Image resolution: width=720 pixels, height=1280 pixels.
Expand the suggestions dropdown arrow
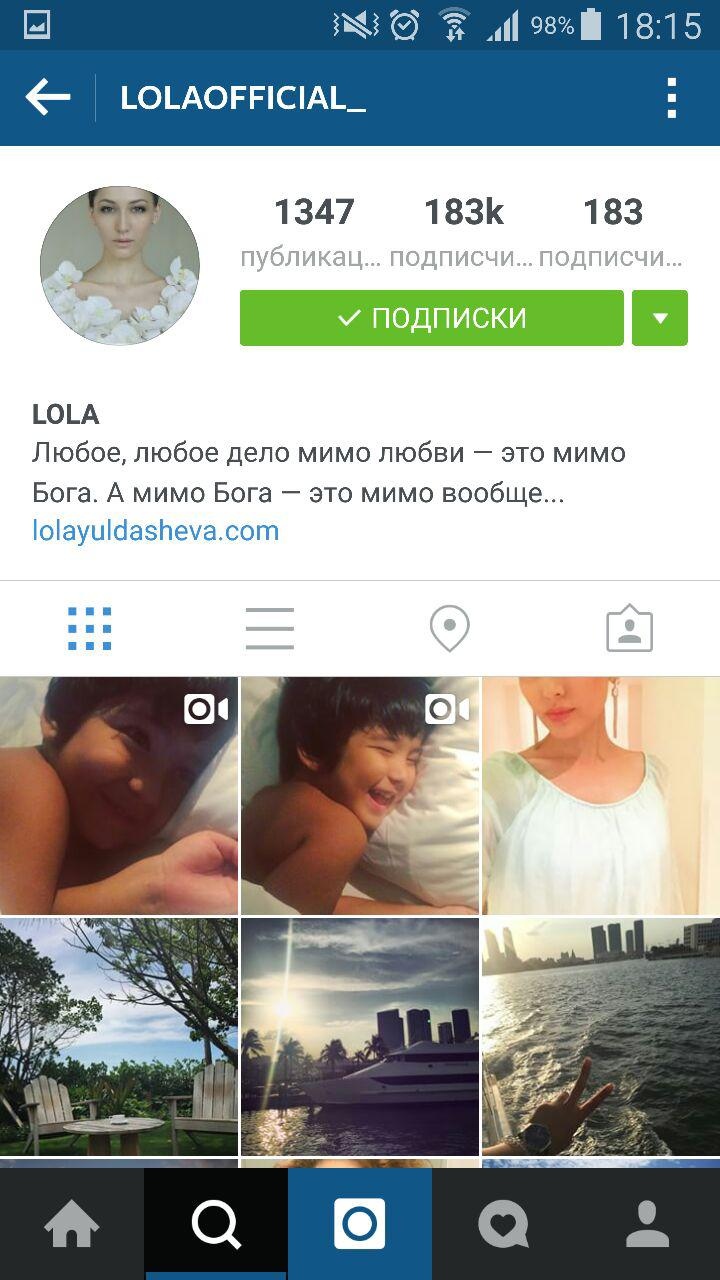tap(660, 318)
